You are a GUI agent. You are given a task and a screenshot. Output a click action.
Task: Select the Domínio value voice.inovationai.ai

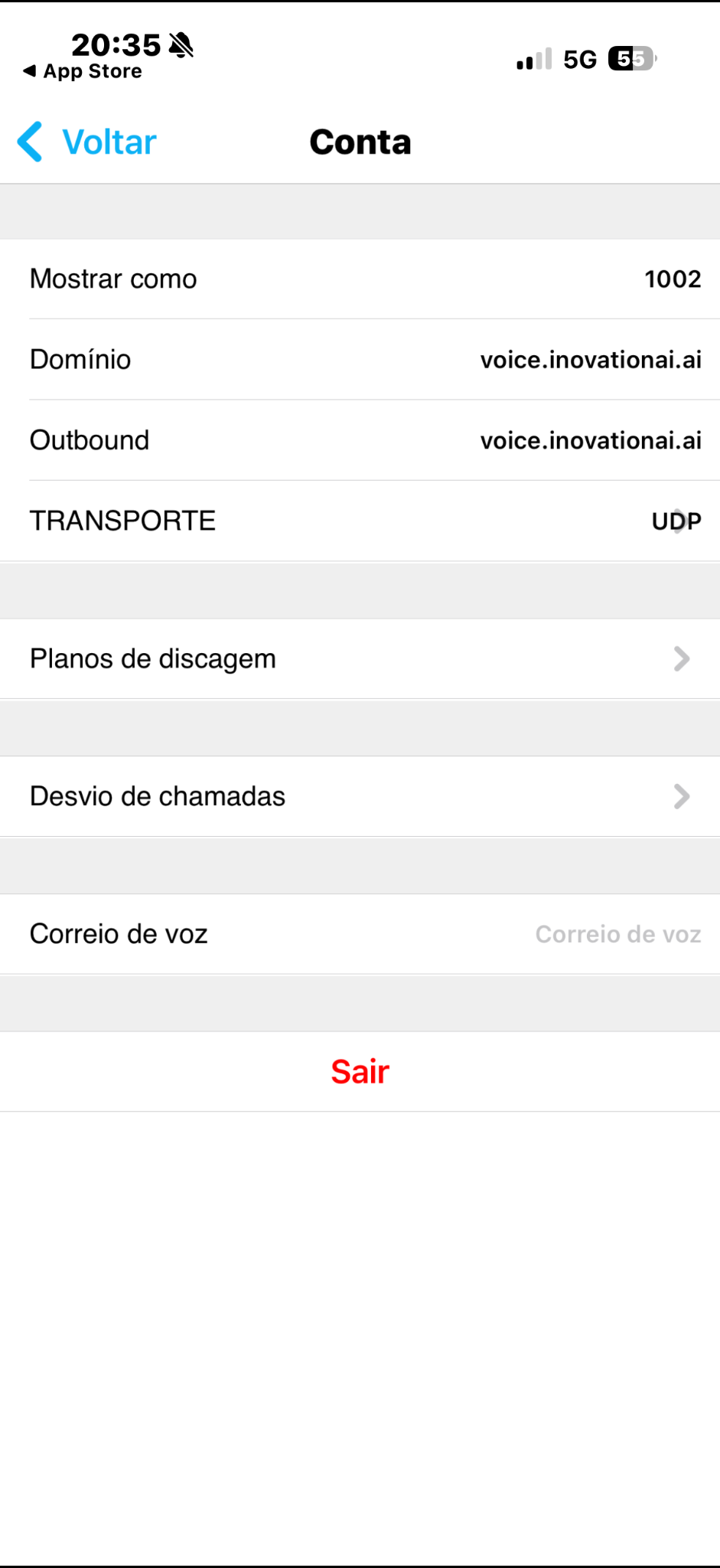(590, 359)
